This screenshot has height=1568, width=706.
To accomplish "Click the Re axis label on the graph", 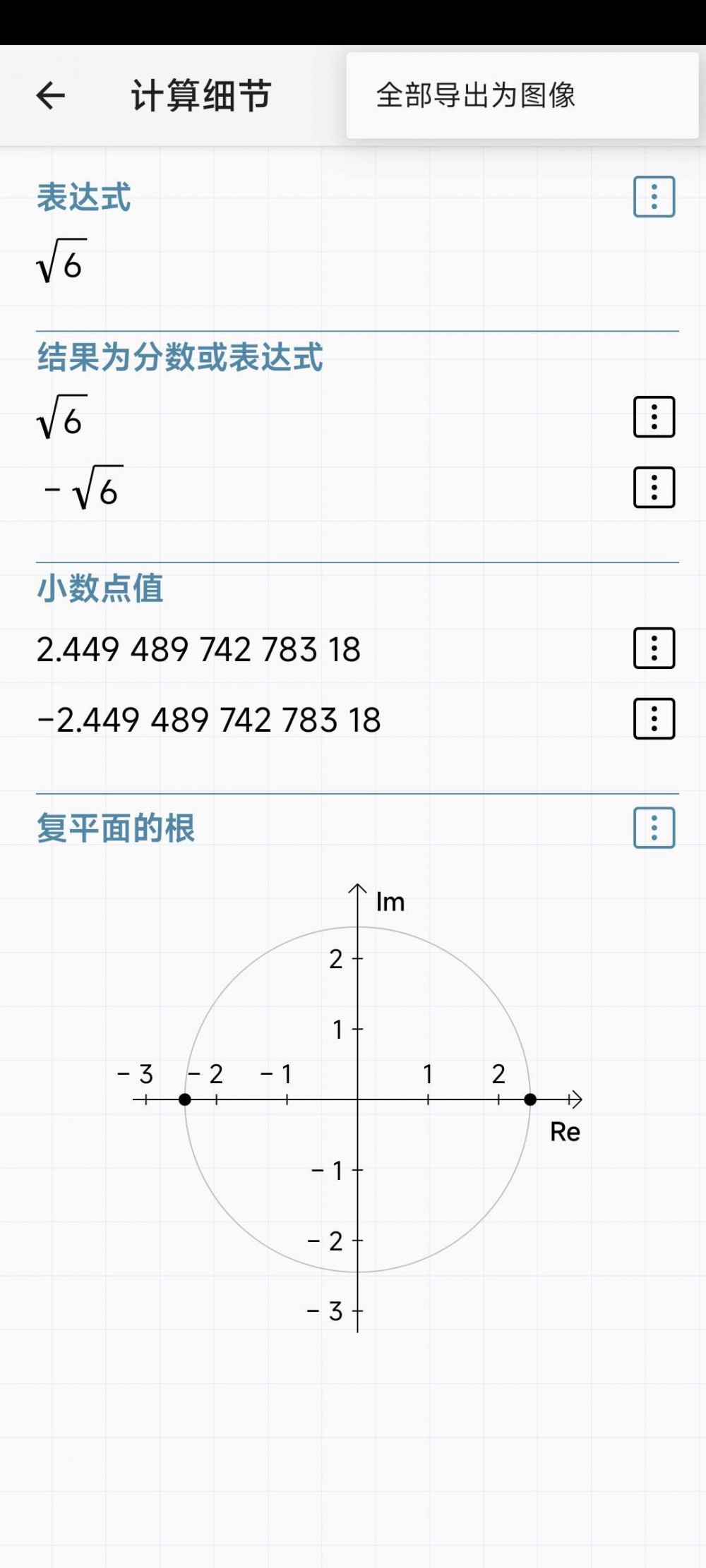I will [564, 1131].
